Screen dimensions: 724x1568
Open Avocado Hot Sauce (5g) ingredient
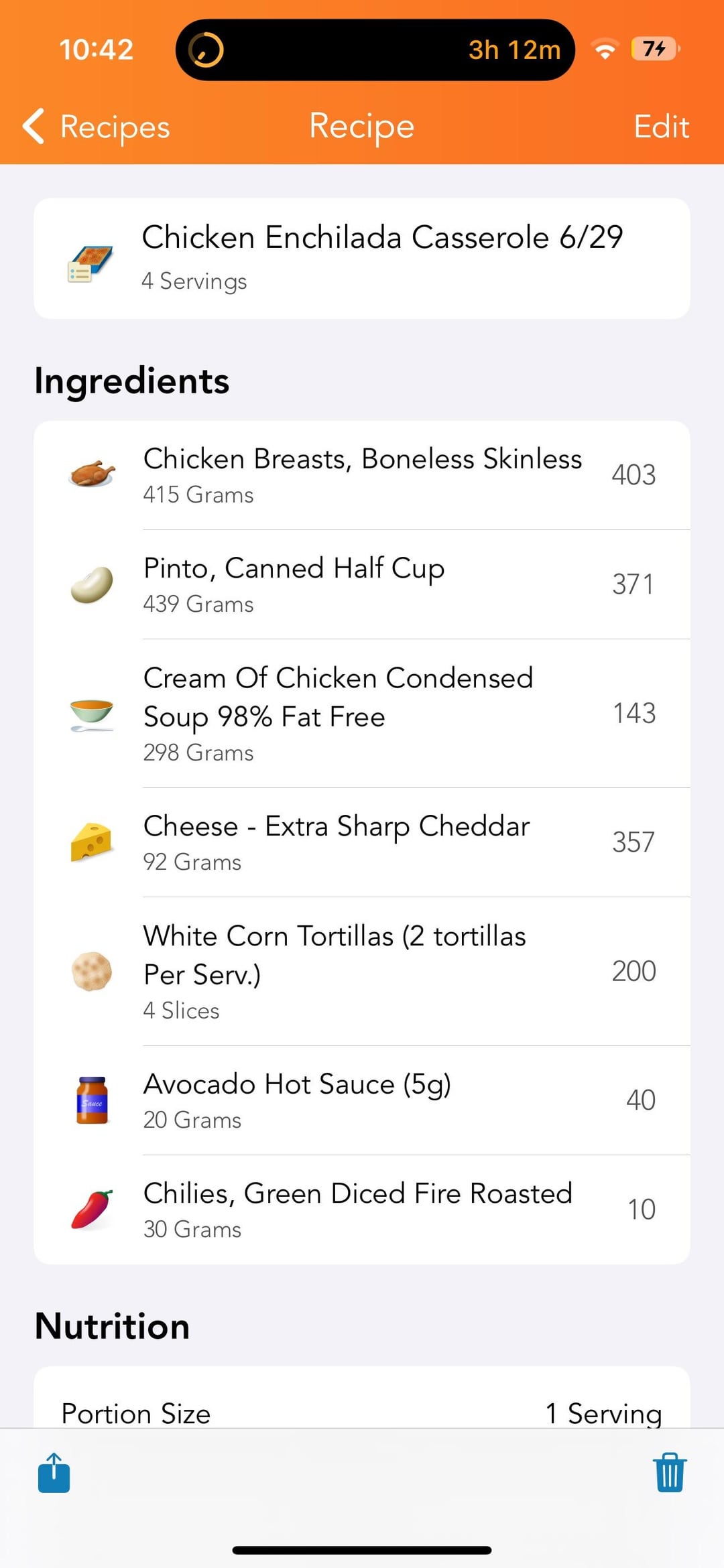point(362,1100)
